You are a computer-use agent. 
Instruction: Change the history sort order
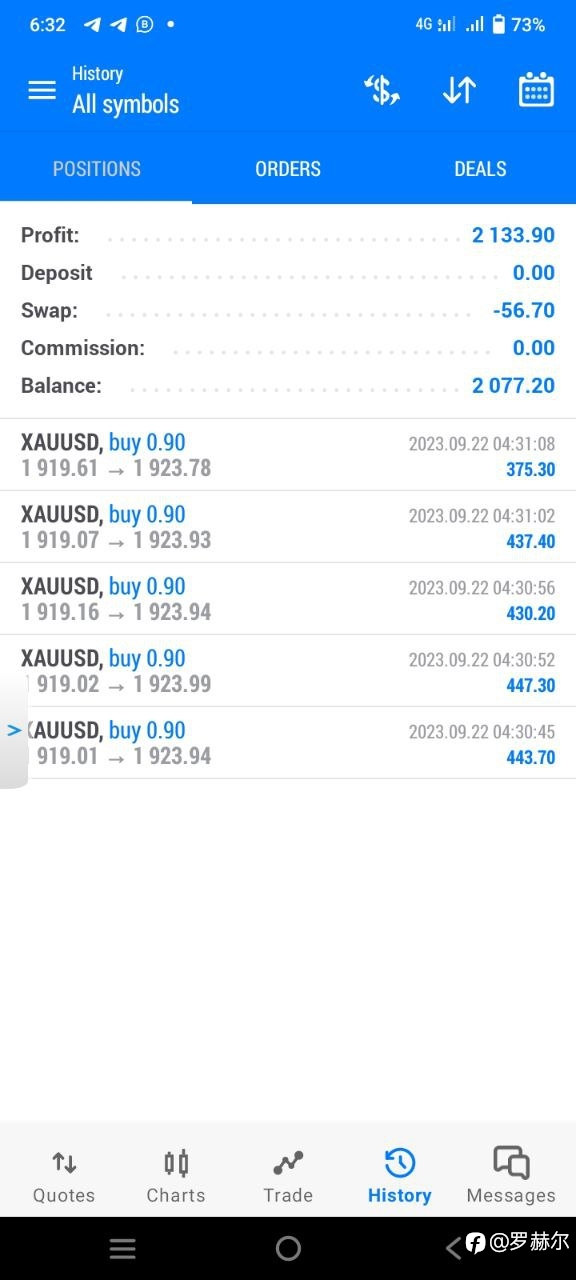459,90
